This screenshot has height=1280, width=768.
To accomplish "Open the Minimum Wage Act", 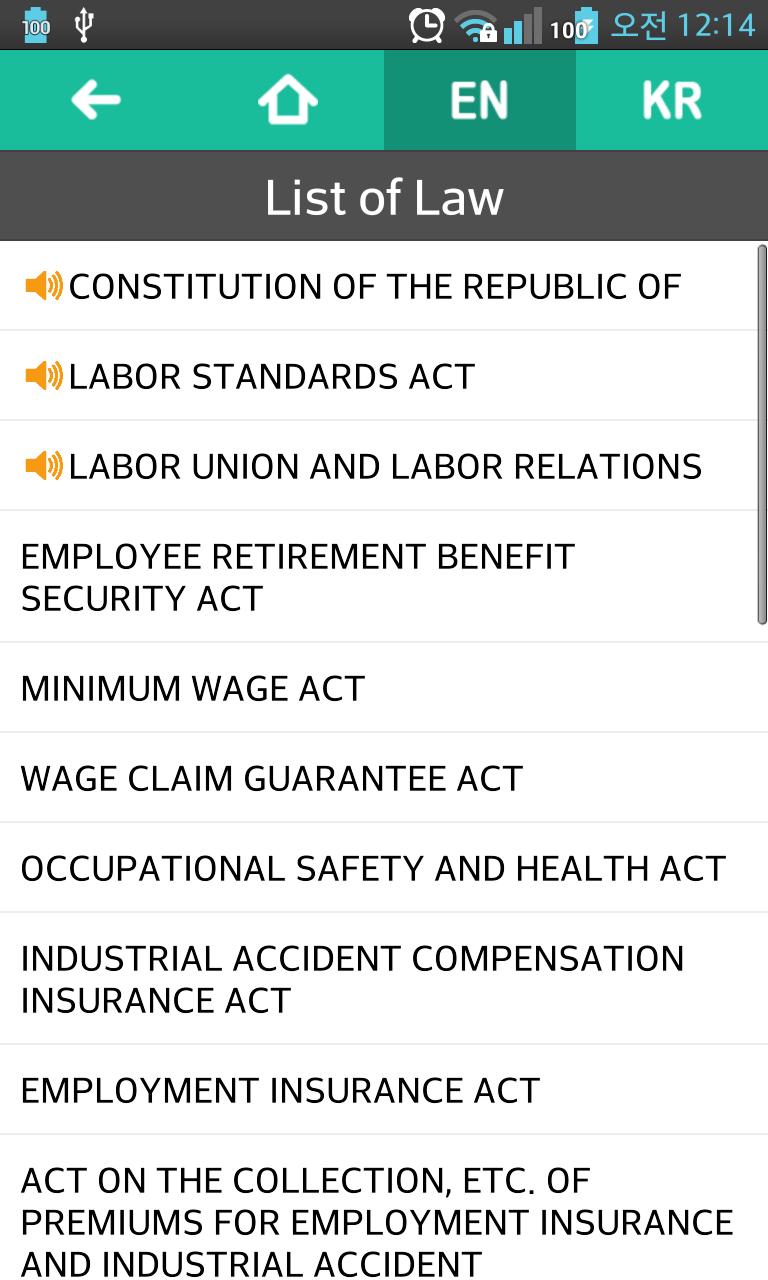I will tap(193, 689).
